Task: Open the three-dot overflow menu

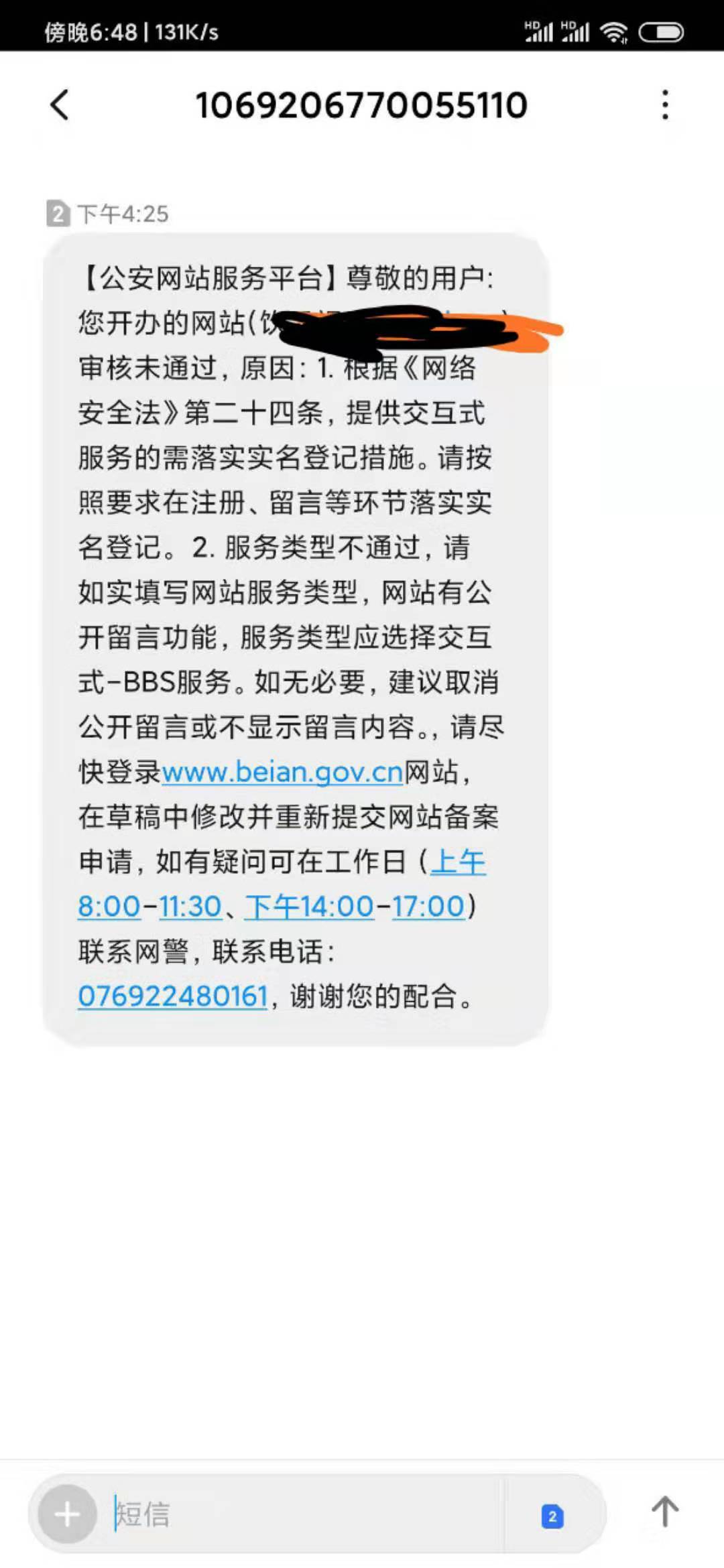Action: (x=664, y=105)
